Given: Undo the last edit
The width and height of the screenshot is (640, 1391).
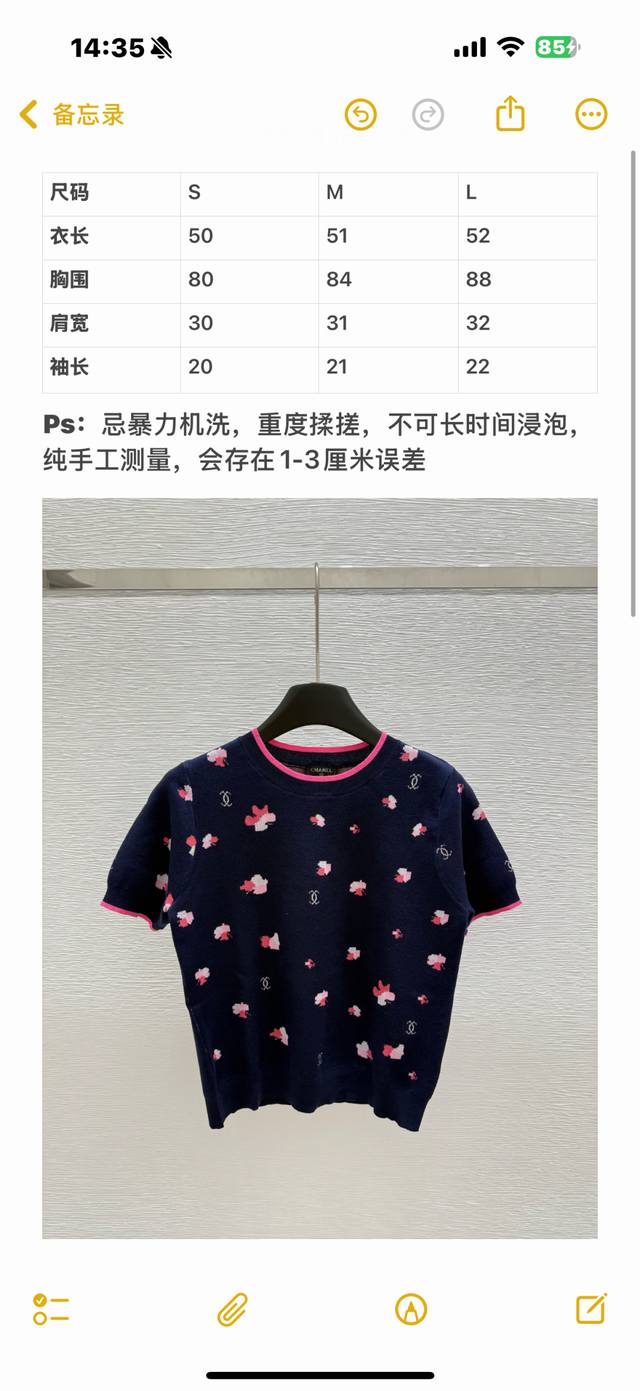Looking at the screenshot, I should coord(360,115).
